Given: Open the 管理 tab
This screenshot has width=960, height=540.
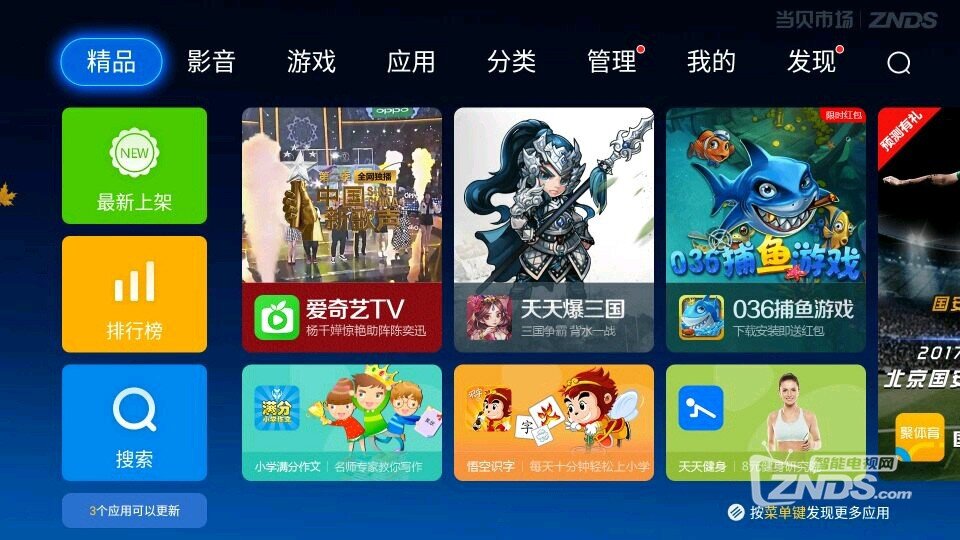Looking at the screenshot, I should pos(611,62).
